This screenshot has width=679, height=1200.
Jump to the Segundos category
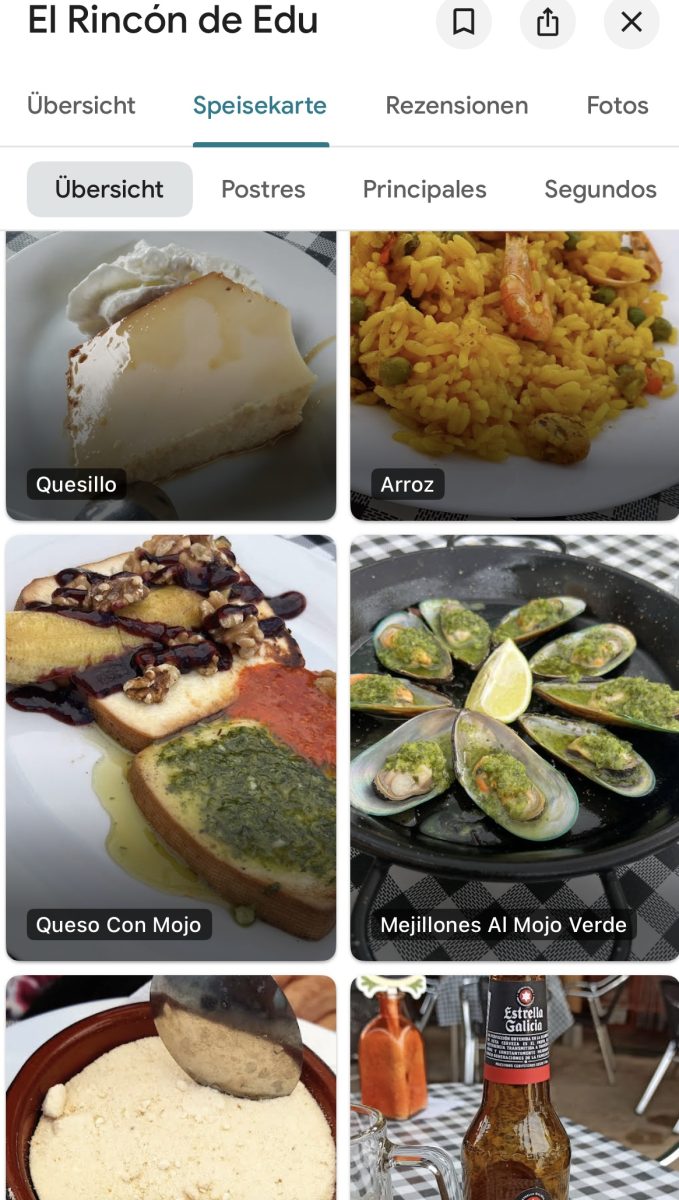point(600,189)
